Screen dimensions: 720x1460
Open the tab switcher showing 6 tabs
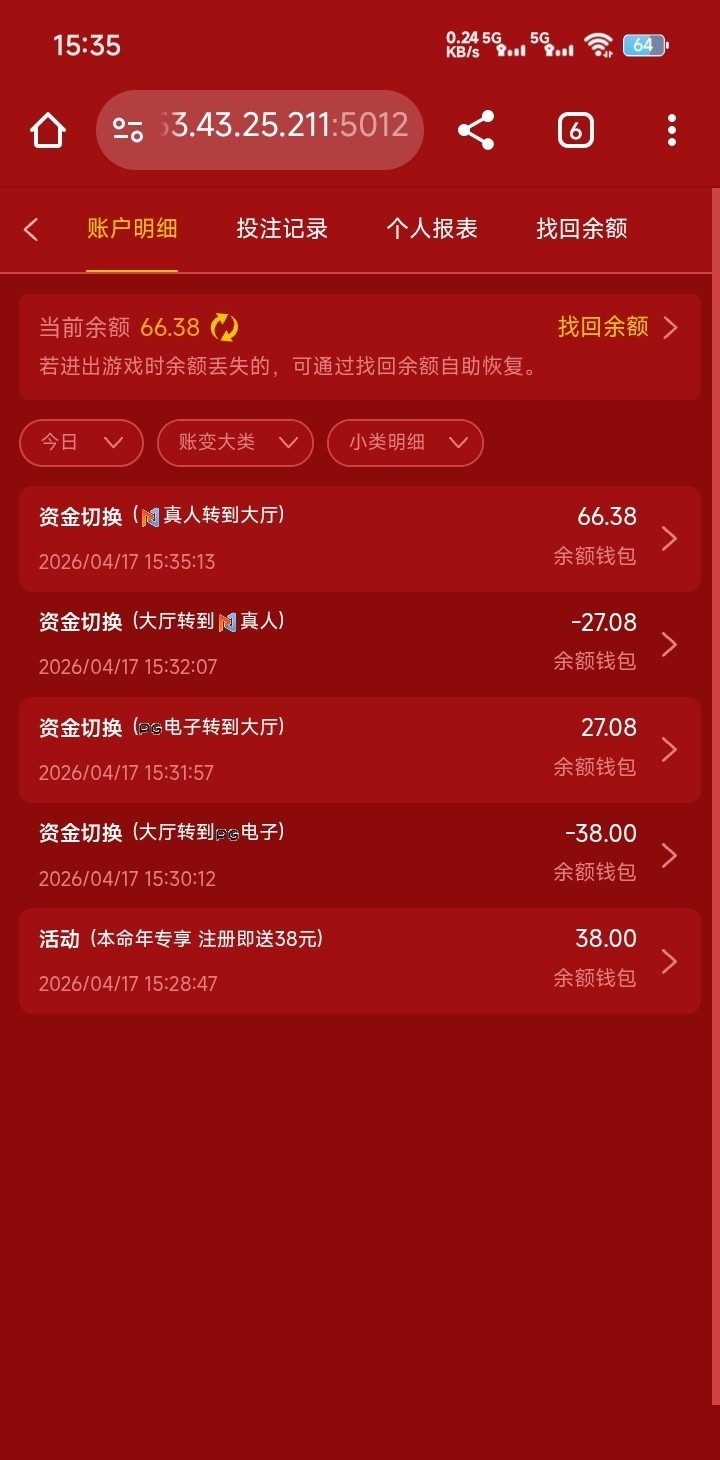click(575, 130)
